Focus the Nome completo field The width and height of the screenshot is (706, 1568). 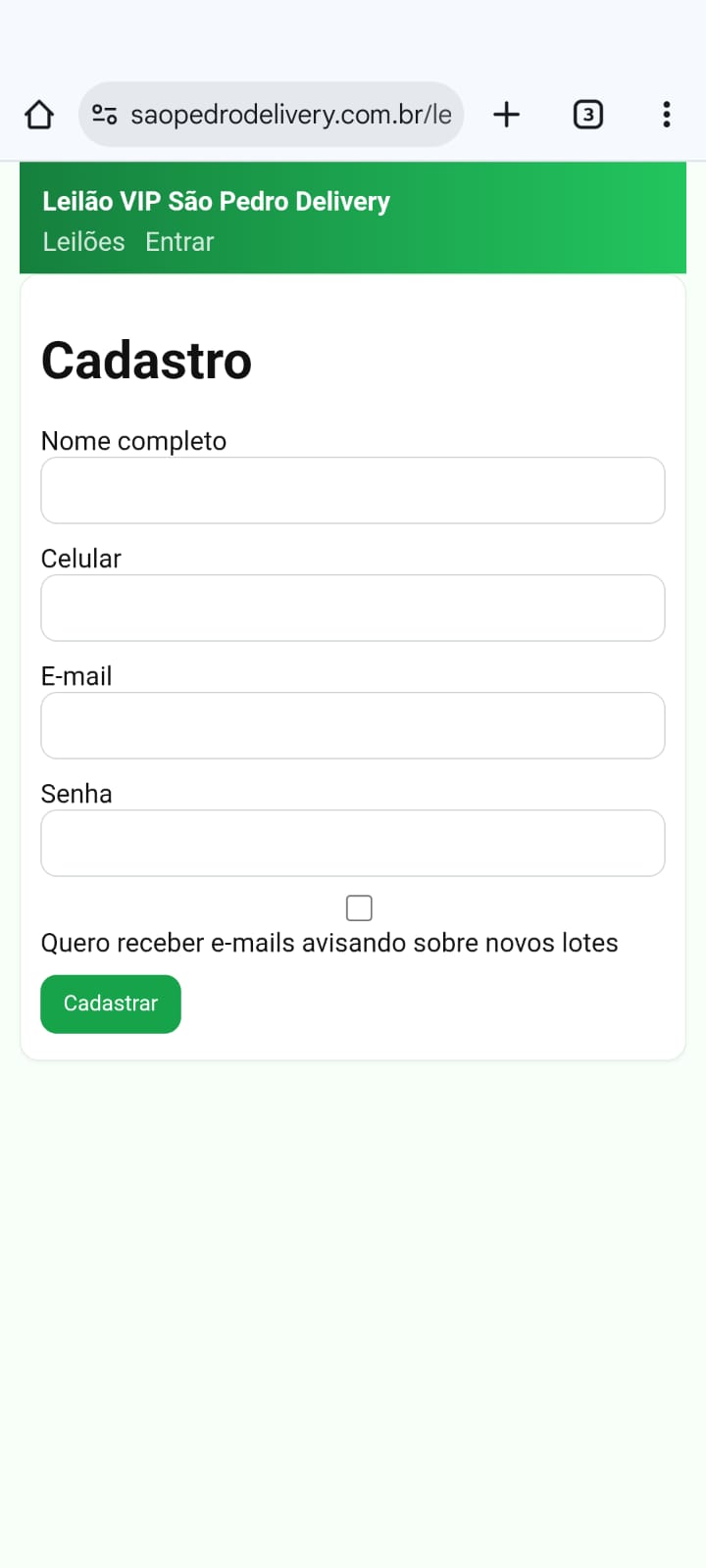(353, 490)
